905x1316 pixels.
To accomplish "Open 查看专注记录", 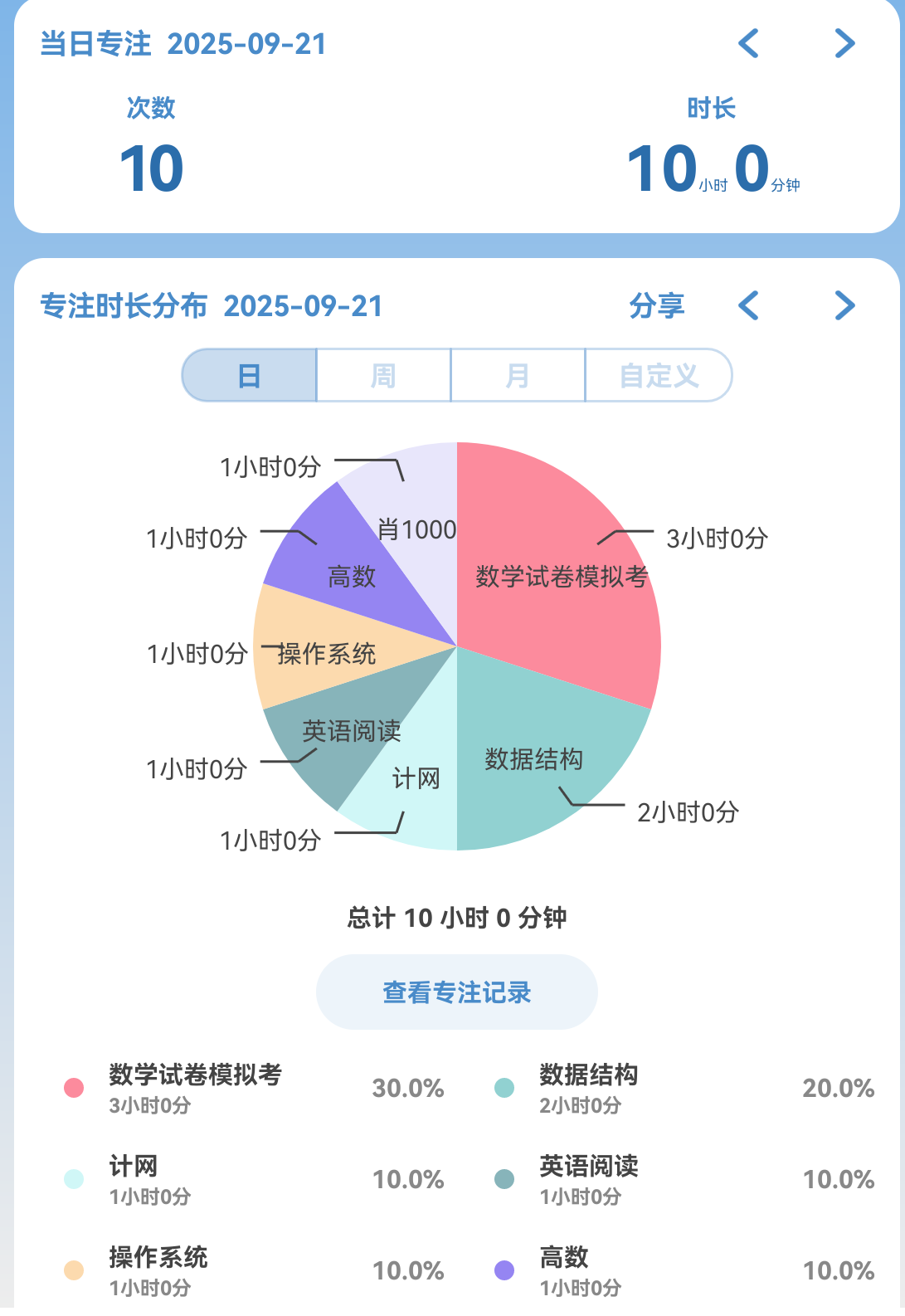I will coord(456,992).
